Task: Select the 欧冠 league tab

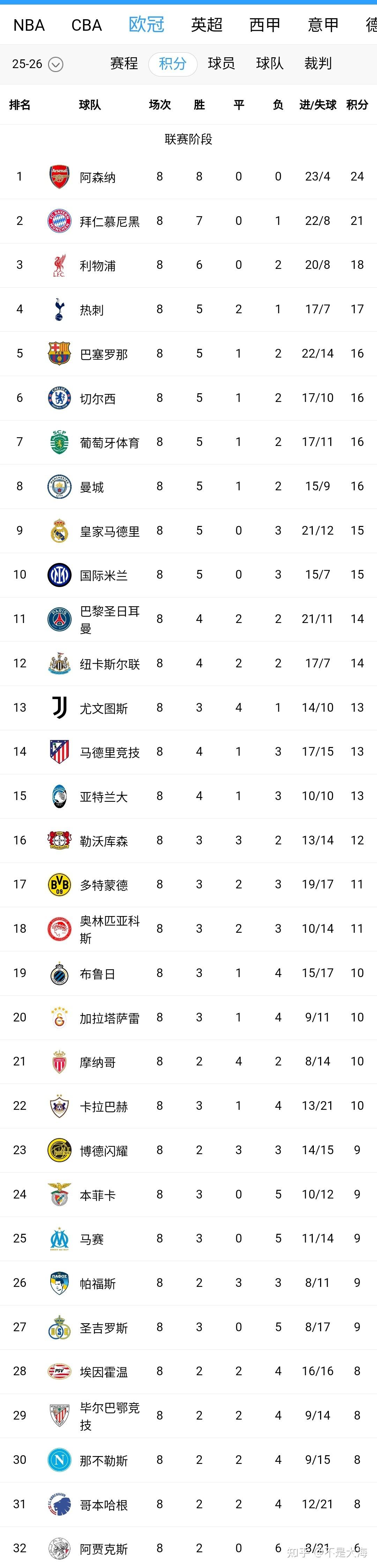Action: click(x=147, y=25)
